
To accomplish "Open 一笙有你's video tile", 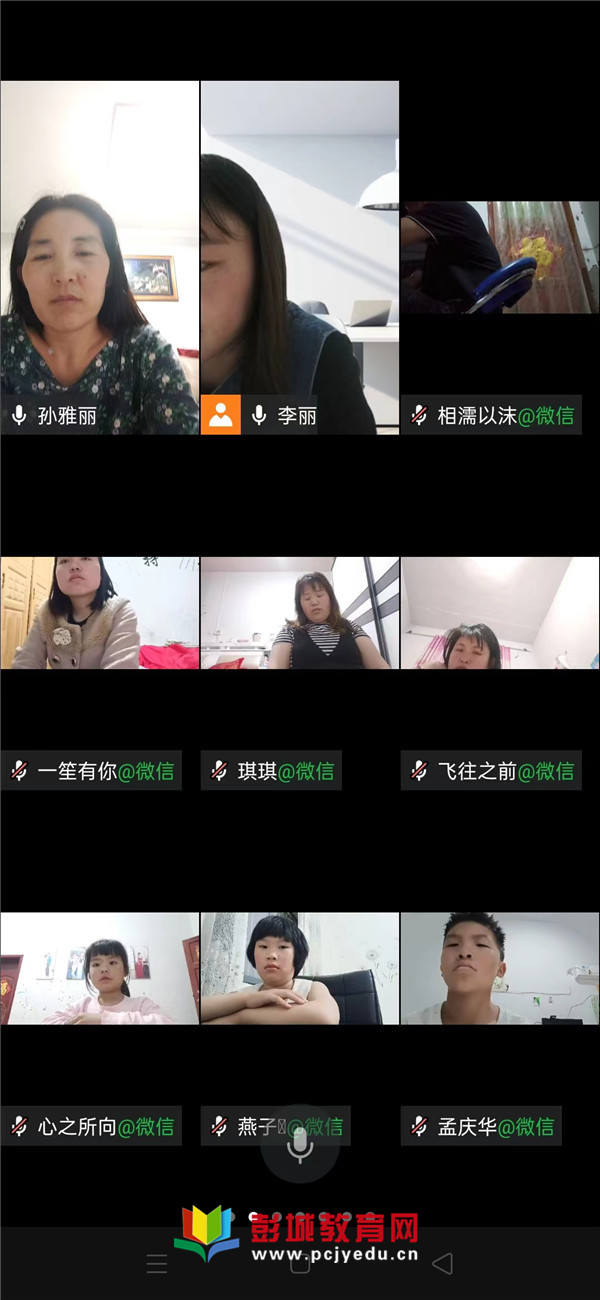I will [99, 613].
